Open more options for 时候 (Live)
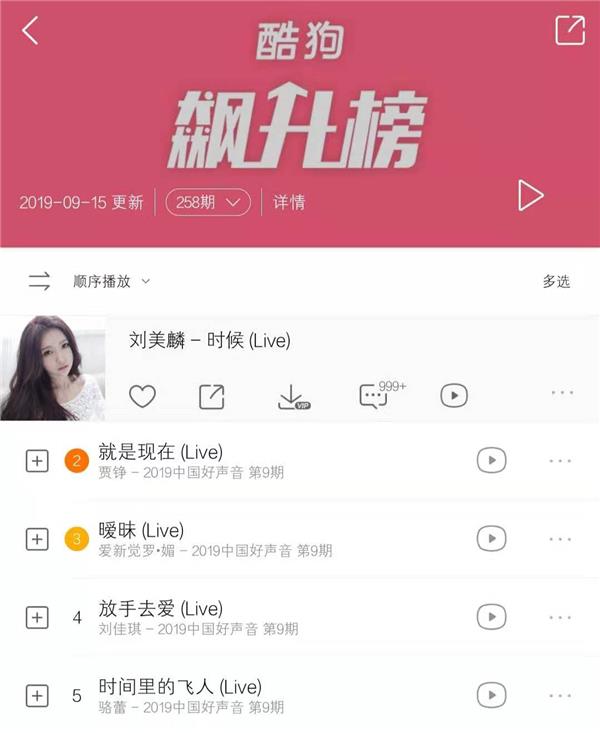The height and width of the screenshot is (733, 600). (x=561, y=396)
